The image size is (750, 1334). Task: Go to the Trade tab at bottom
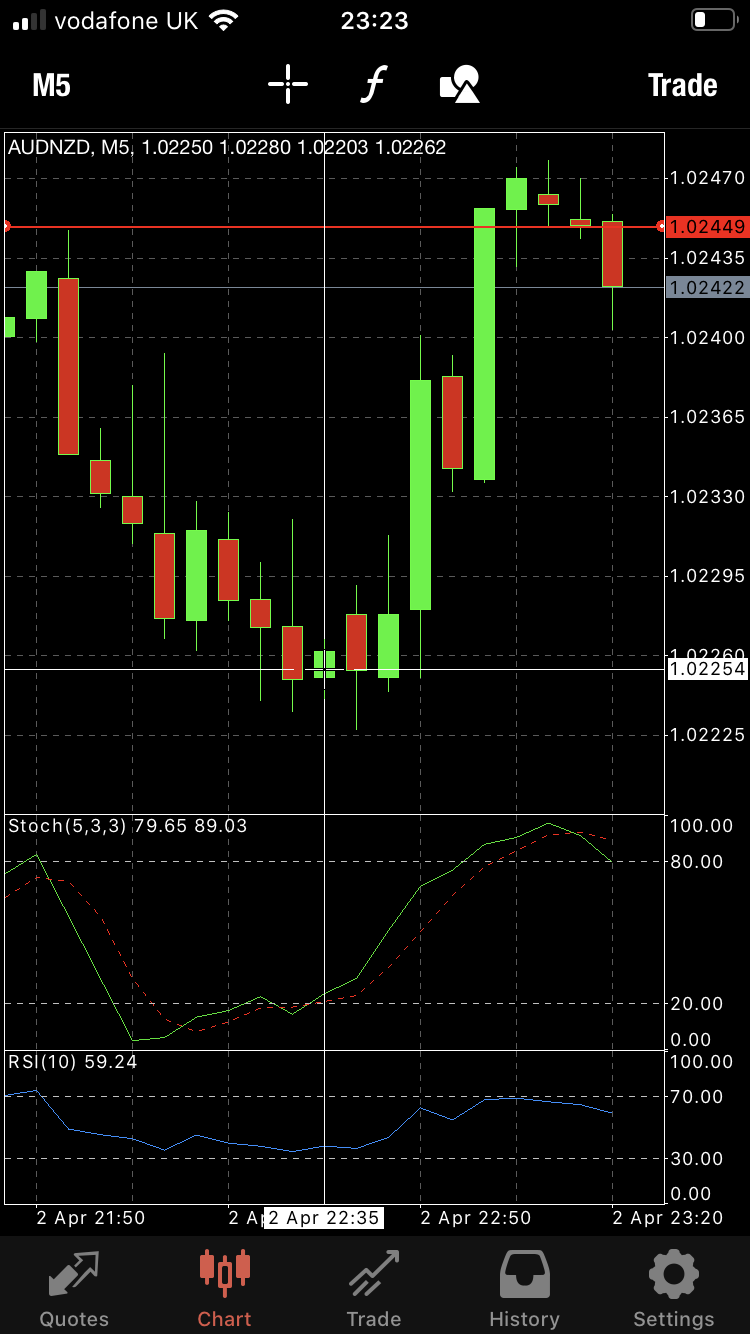[x=374, y=1288]
